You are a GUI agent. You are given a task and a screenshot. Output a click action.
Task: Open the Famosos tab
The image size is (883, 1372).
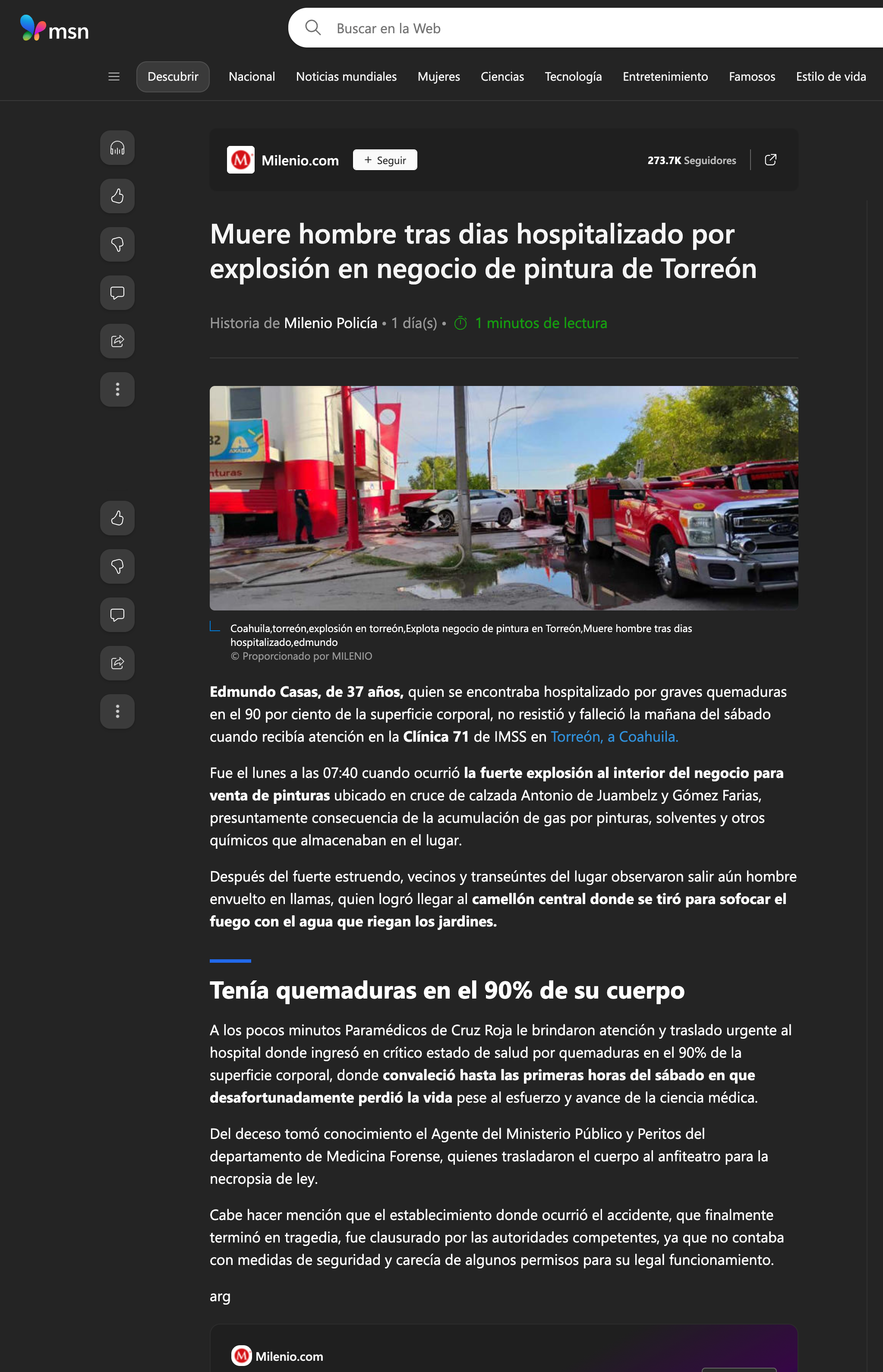click(752, 77)
